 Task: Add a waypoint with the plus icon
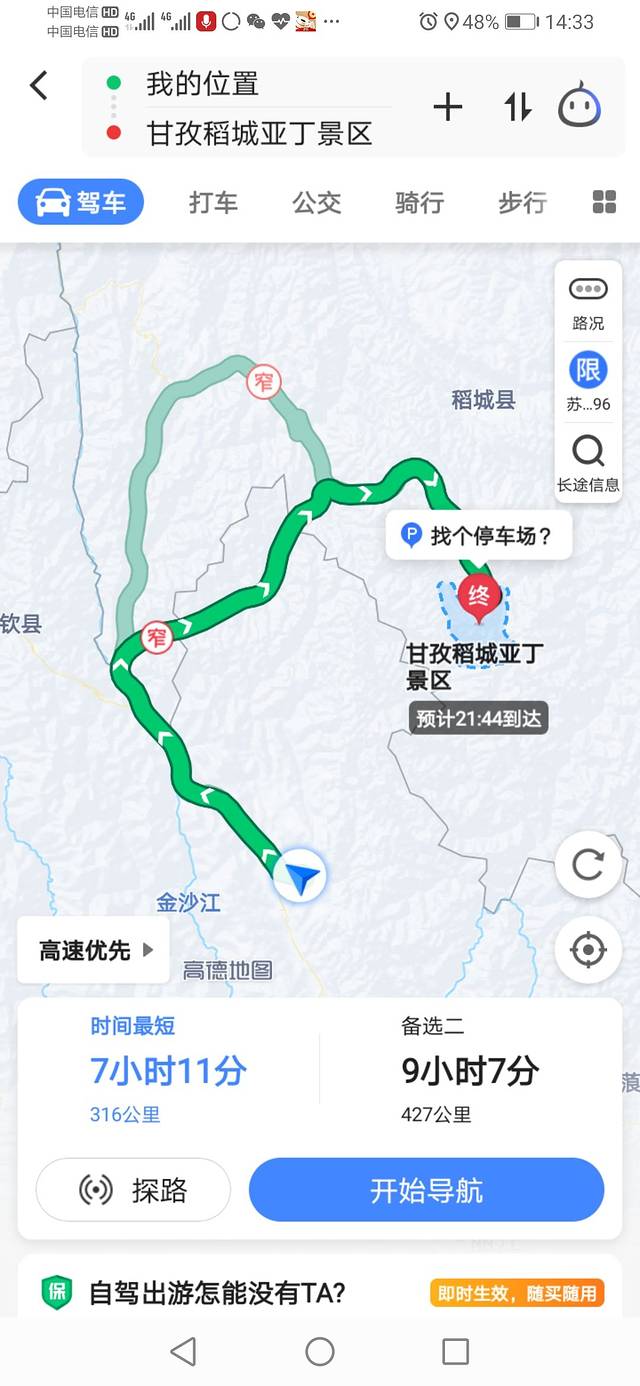448,107
